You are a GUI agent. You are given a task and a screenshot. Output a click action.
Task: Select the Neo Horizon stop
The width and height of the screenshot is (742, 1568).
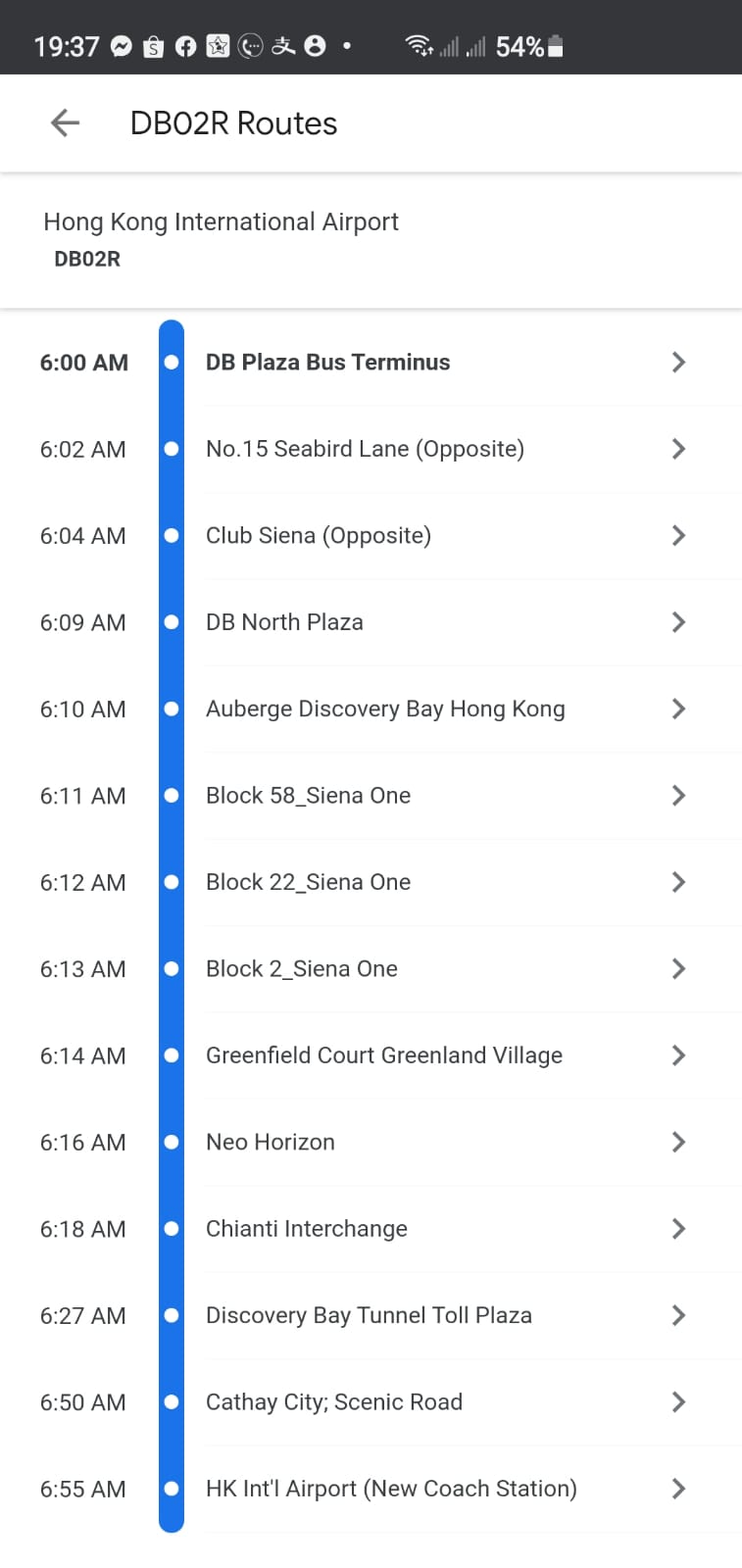click(271, 1143)
